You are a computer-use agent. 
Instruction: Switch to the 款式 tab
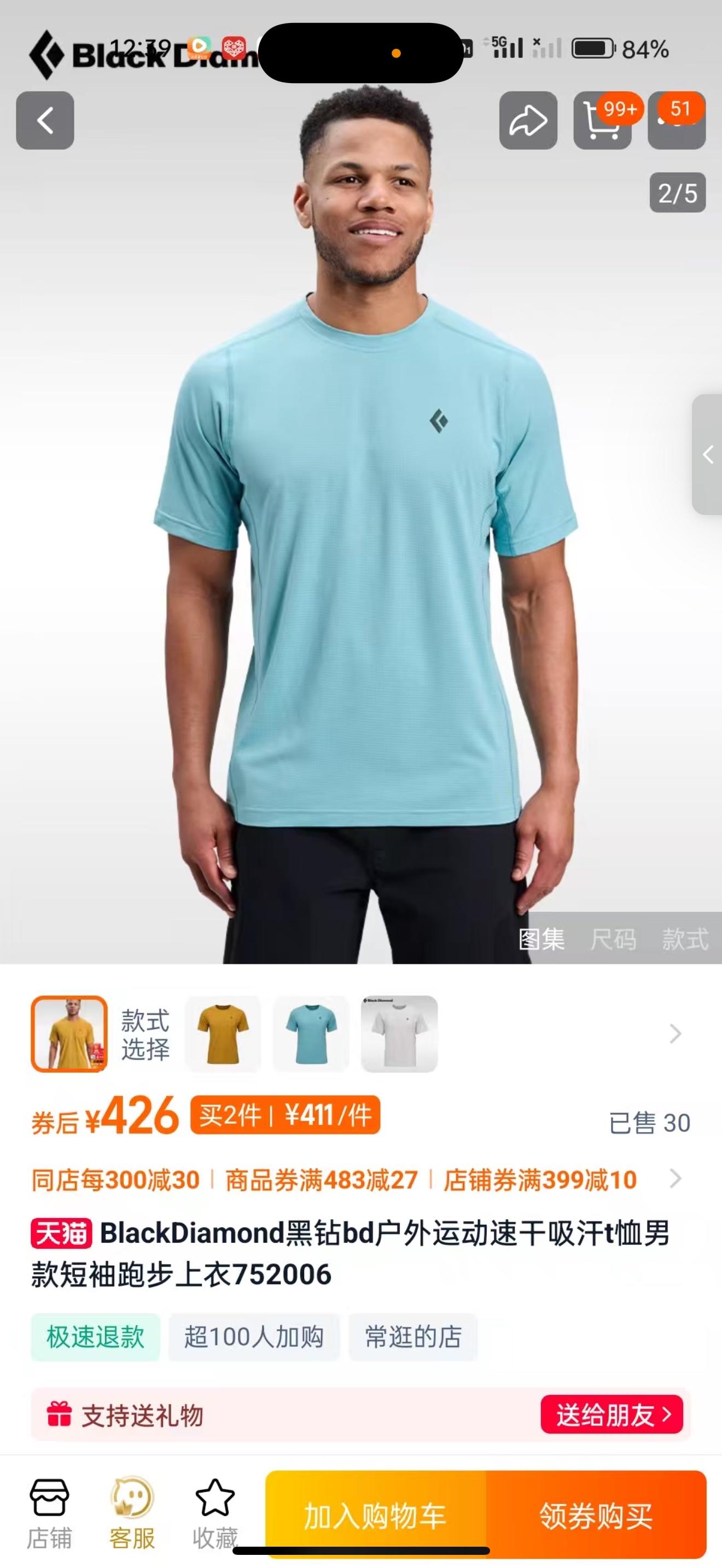coord(685,939)
